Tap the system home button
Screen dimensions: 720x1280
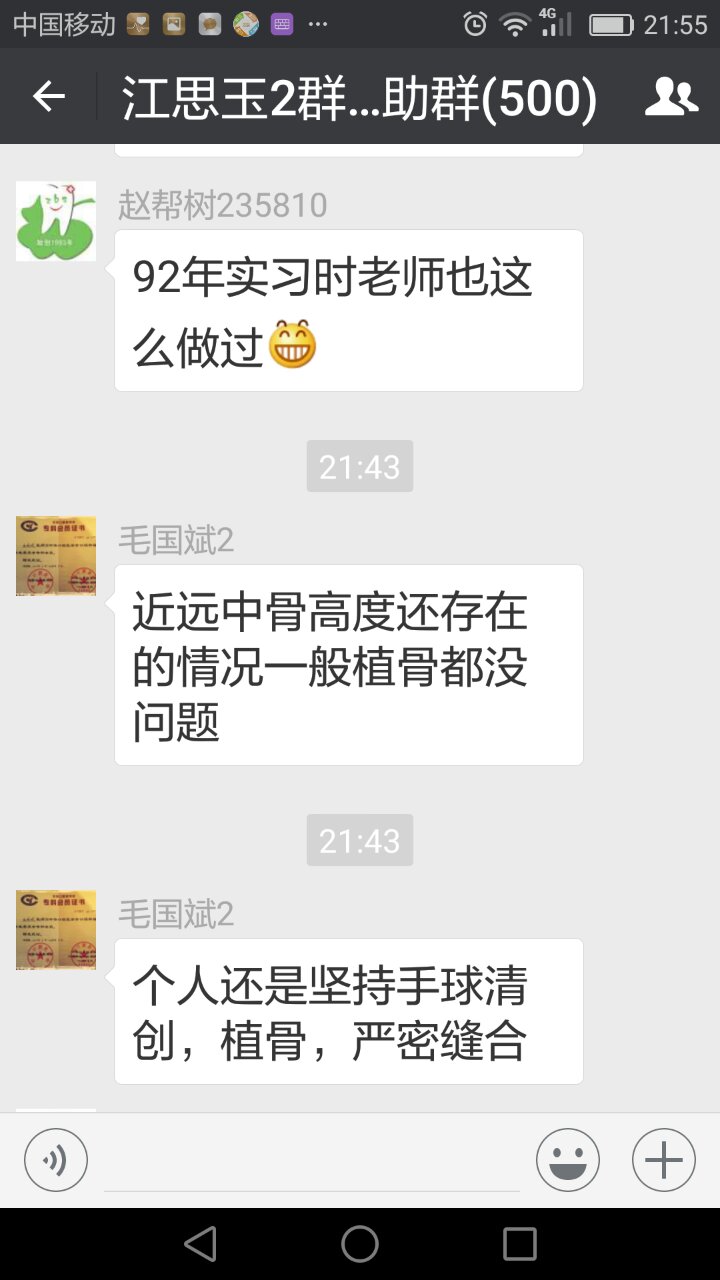click(x=360, y=1244)
